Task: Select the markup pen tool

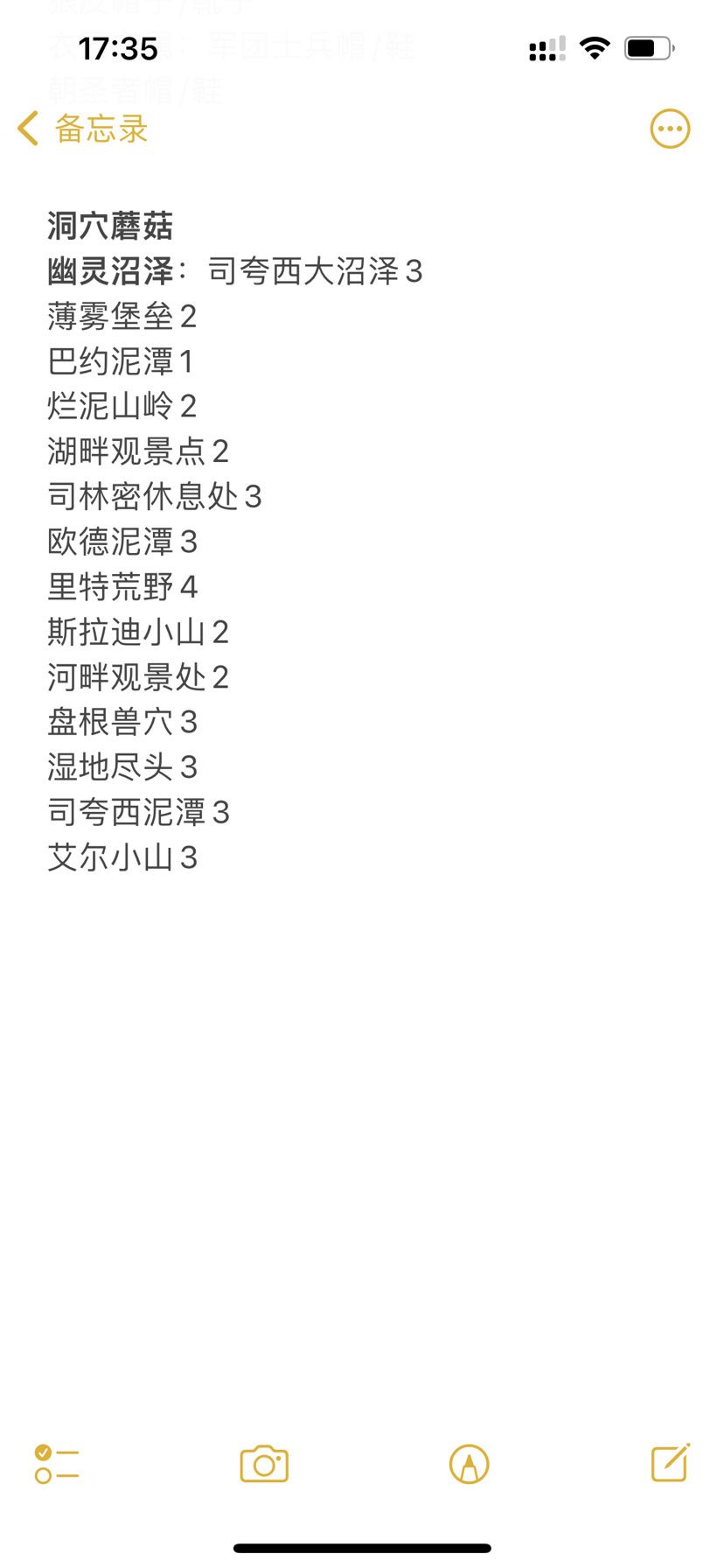Action: (468, 1463)
